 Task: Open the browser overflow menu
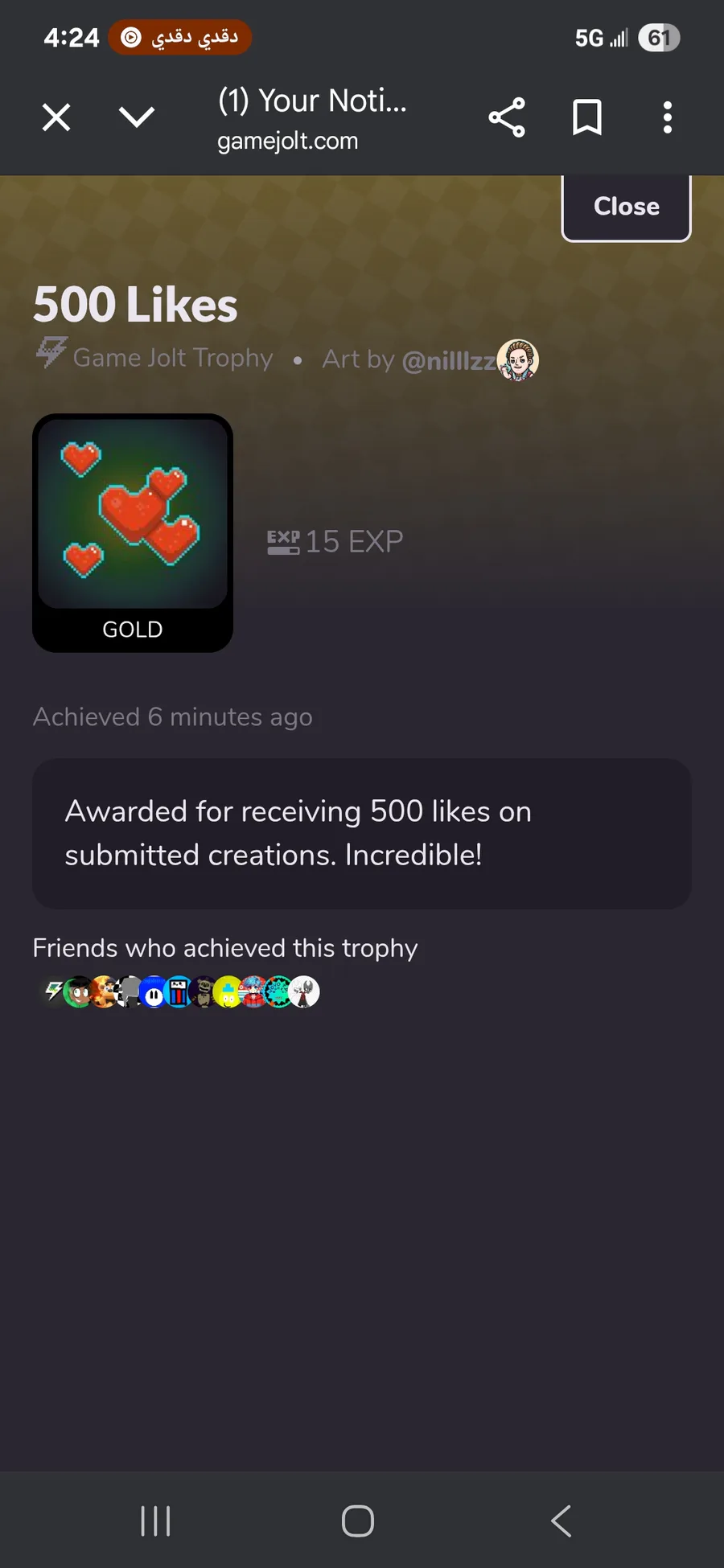click(x=667, y=117)
